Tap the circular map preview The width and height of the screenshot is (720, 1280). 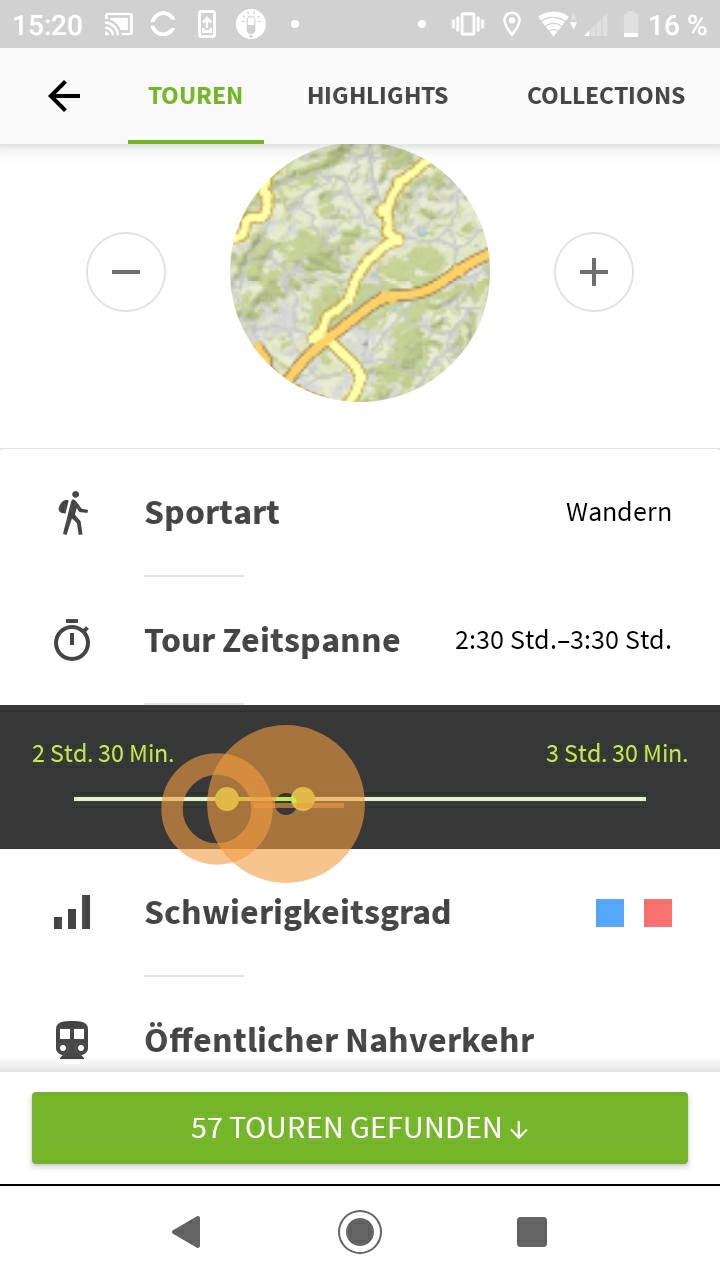click(x=360, y=272)
